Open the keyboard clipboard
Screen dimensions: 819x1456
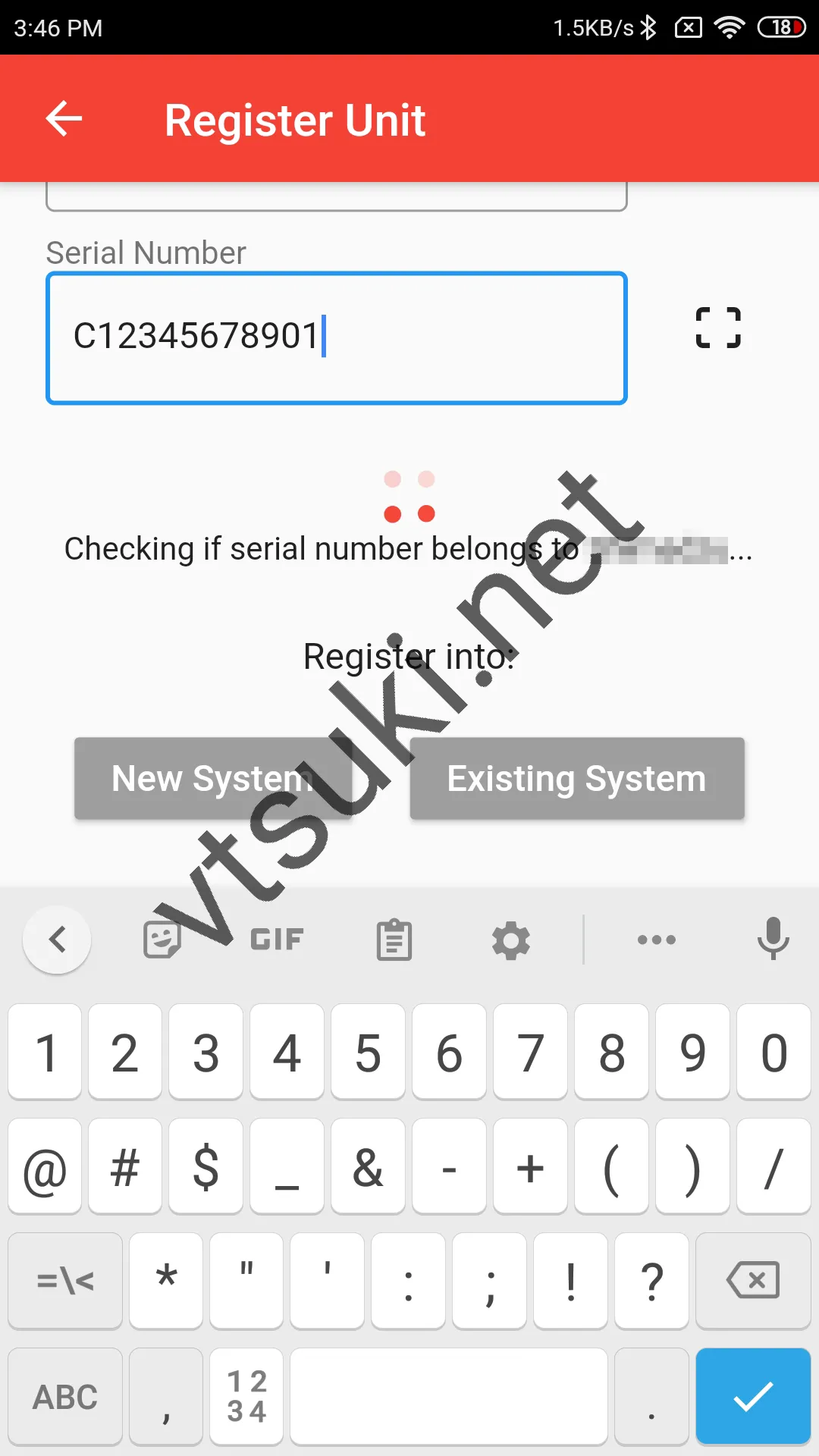394,940
